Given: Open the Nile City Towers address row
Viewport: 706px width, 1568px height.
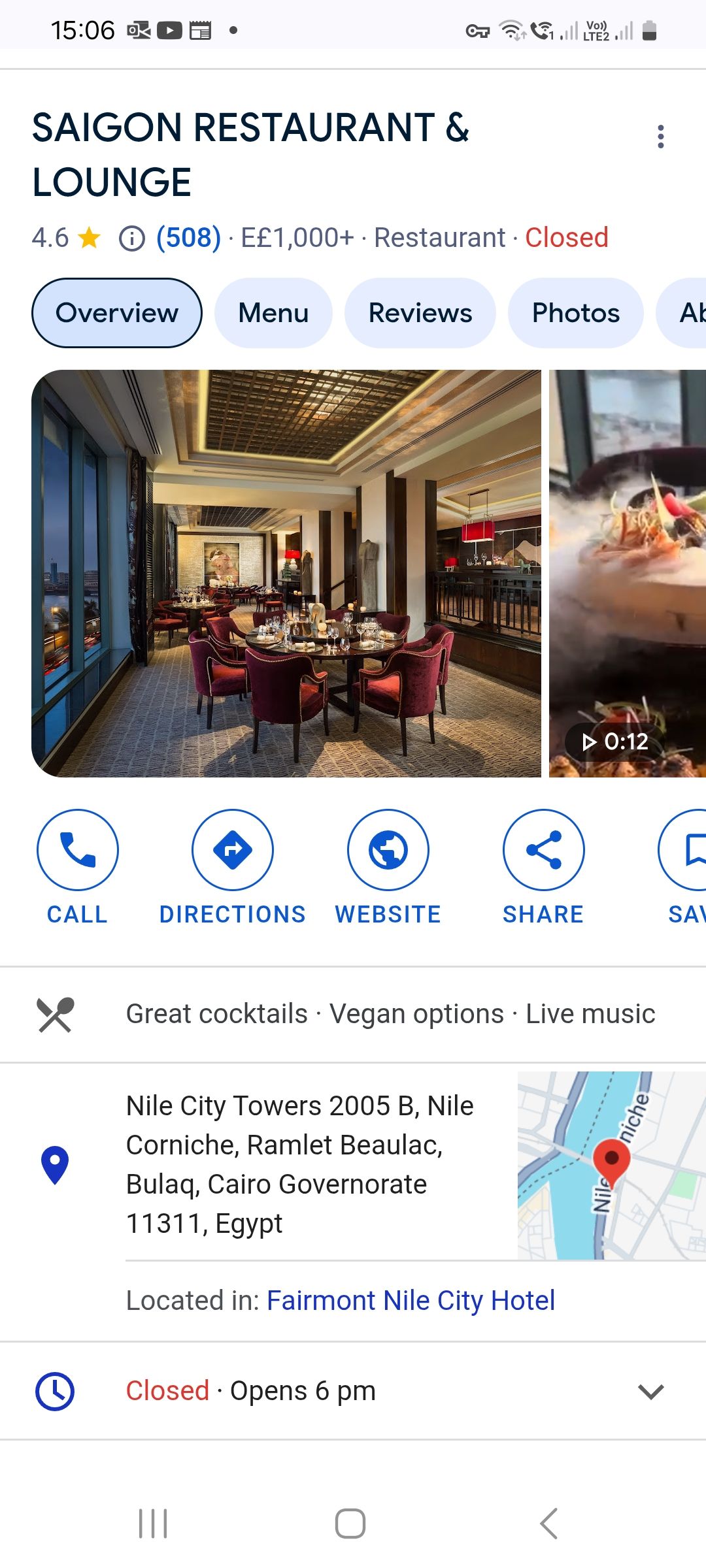Looking at the screenshot, I should tap(299, 1164).
